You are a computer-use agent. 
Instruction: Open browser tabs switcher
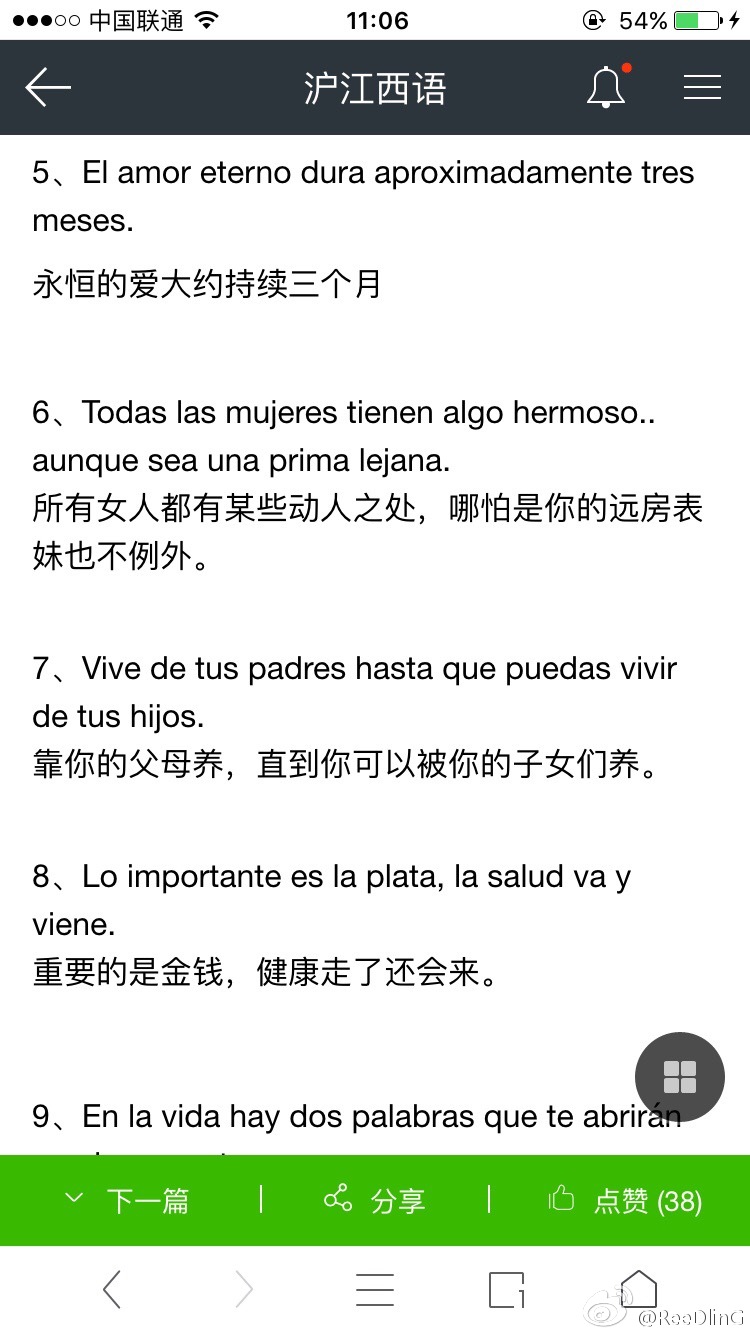click(x=506, y=1289)
